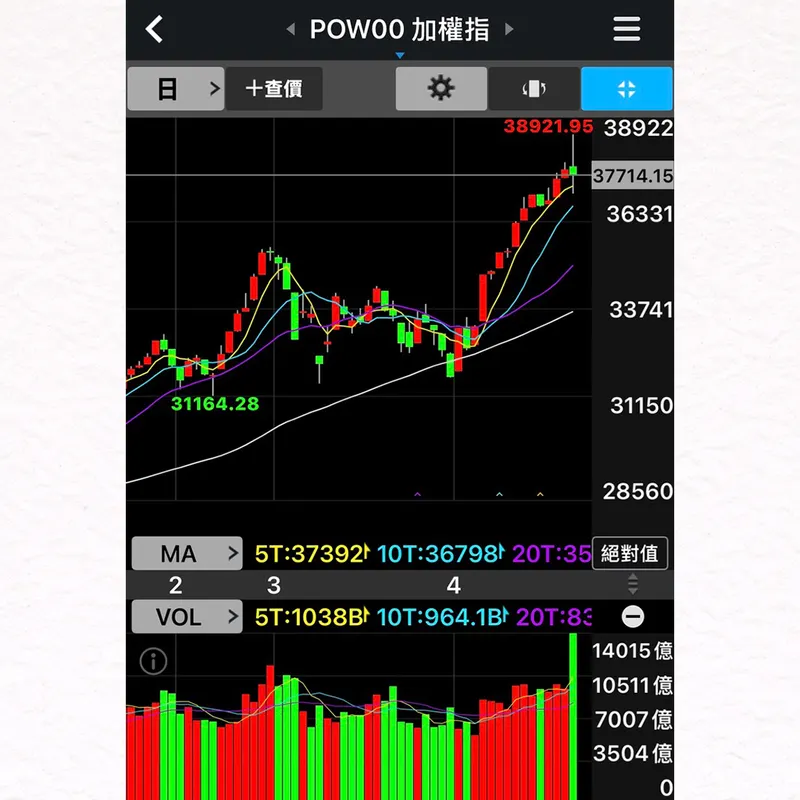Tap the up-down panel resize handle
The image size is (800, 800).
coord(633,584)
